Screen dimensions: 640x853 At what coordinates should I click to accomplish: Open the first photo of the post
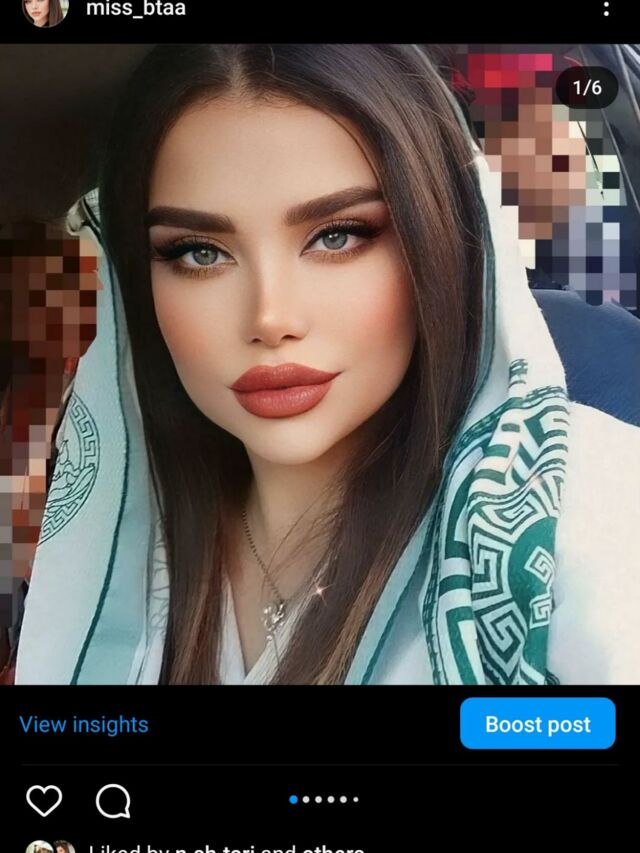[x=320, y=365]
